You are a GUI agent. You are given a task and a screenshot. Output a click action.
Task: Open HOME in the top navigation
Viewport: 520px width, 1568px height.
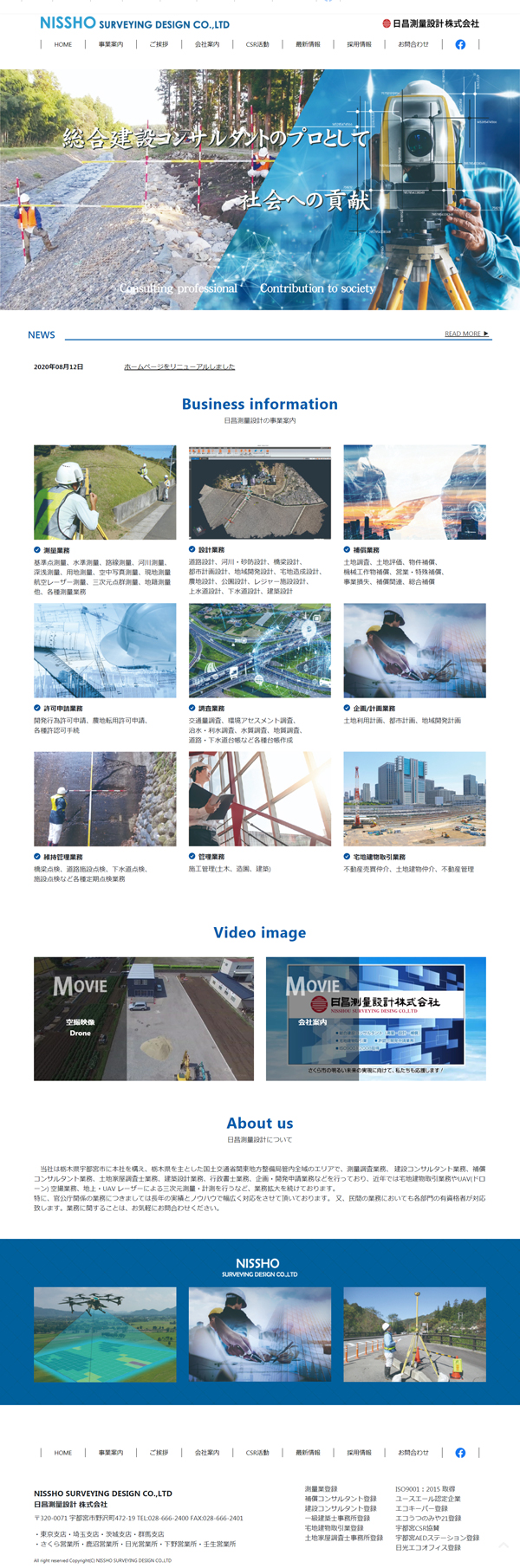(x=63, y=44)
